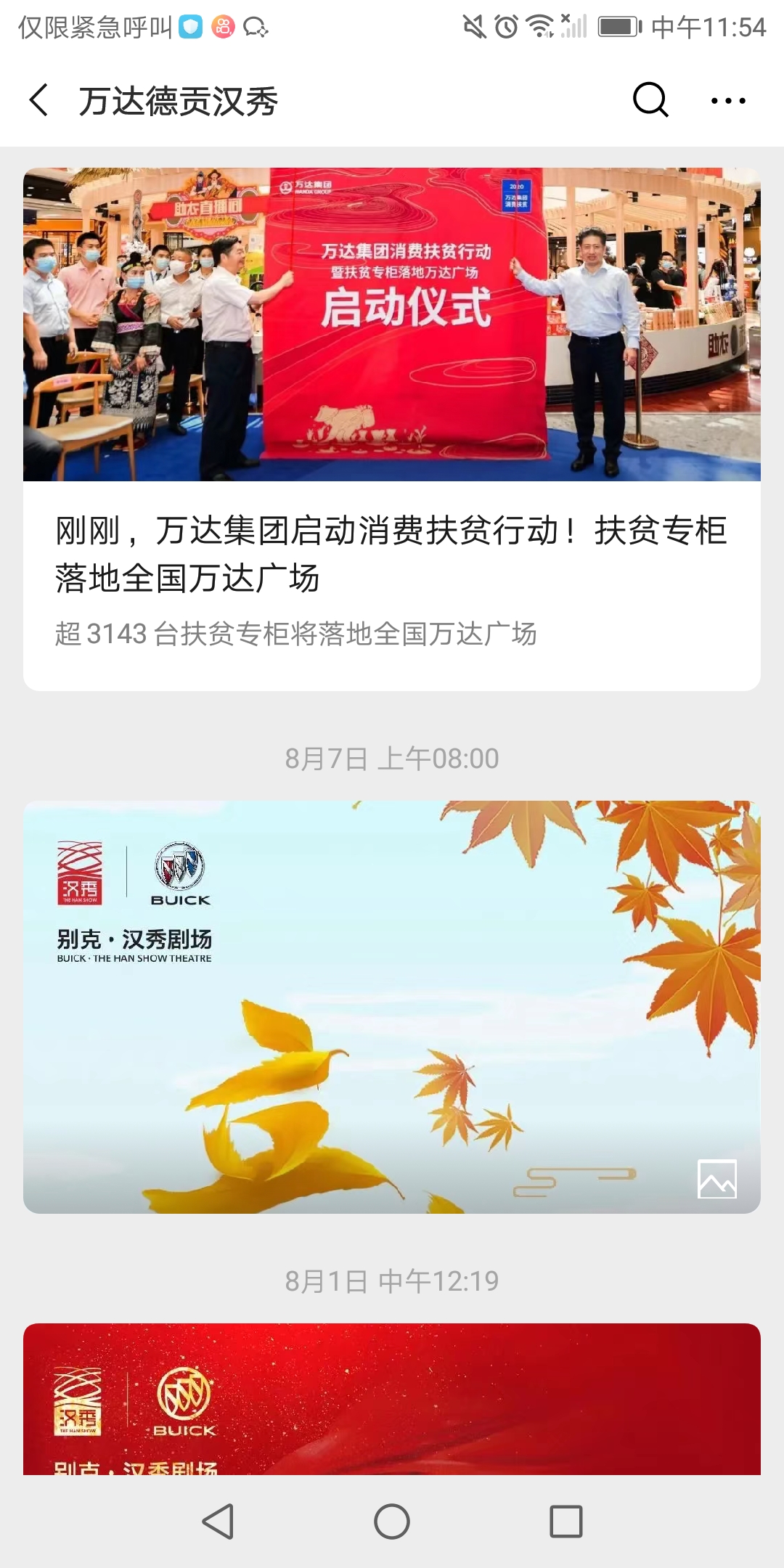Go back from 万达德贡汉秀 page

pos(39,100)
